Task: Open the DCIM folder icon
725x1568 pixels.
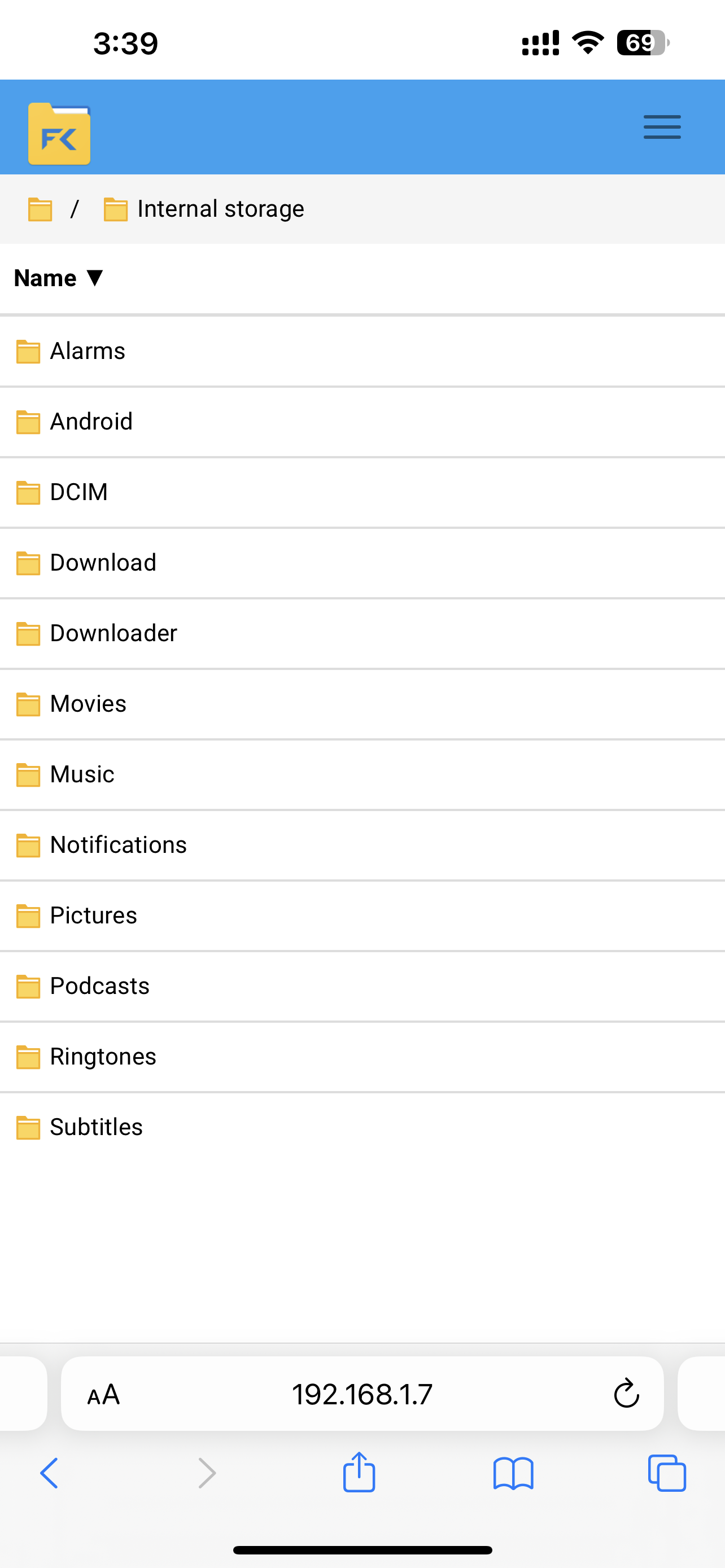Action: point(28,492)
